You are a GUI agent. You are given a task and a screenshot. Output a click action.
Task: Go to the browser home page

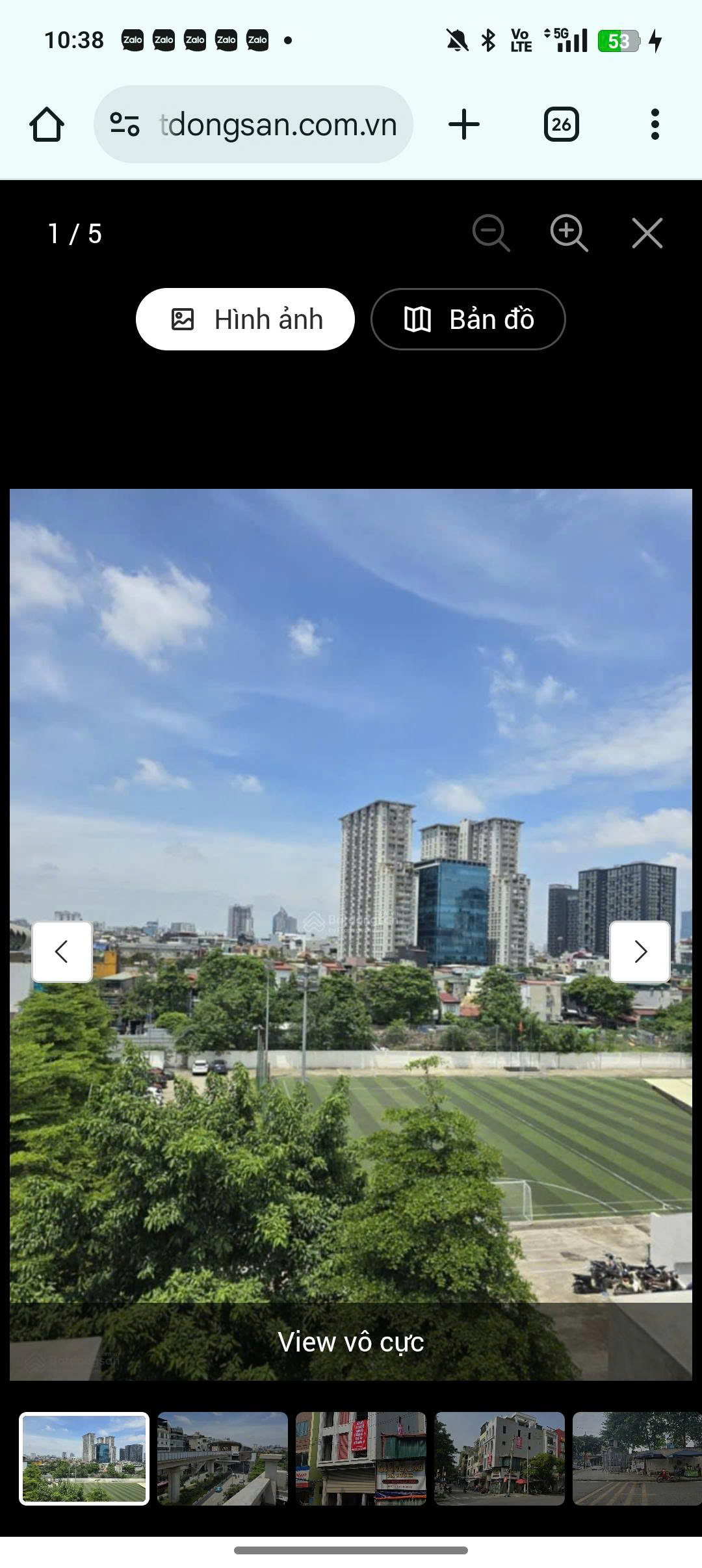pos(47,124)
